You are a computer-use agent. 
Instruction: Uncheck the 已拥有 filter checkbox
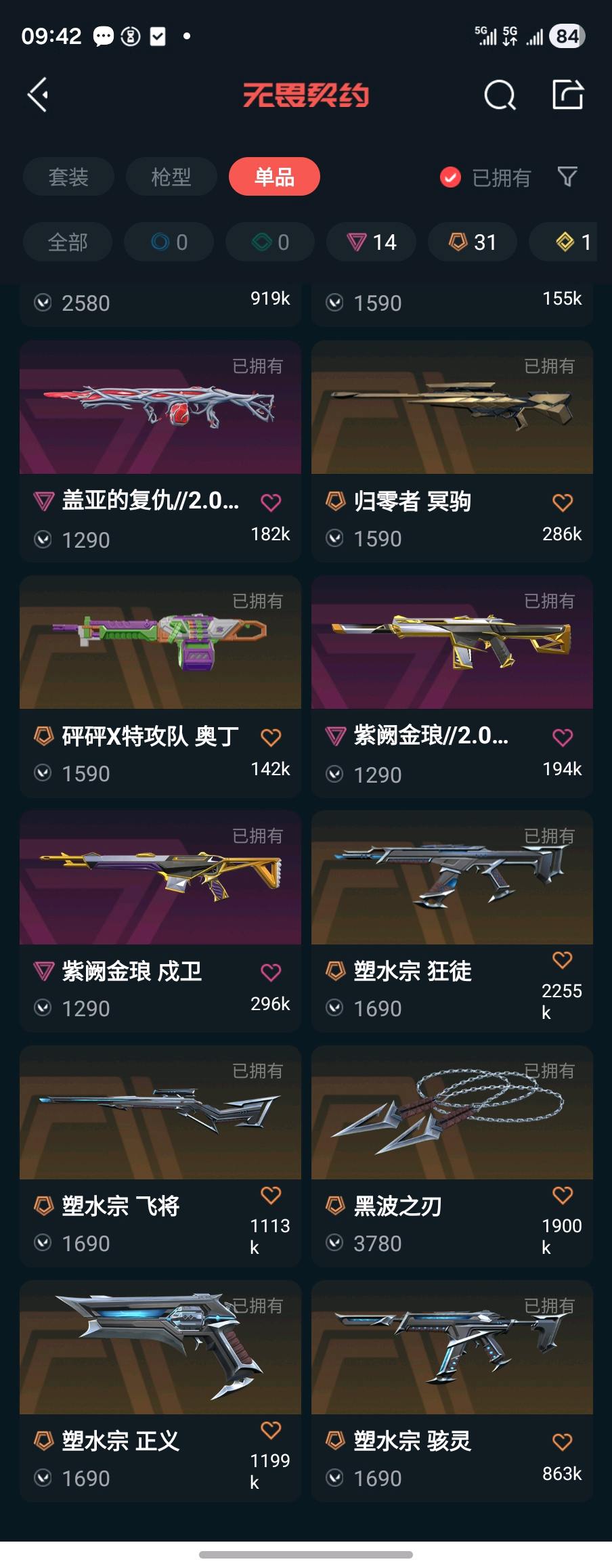click(x=450, y=177)
